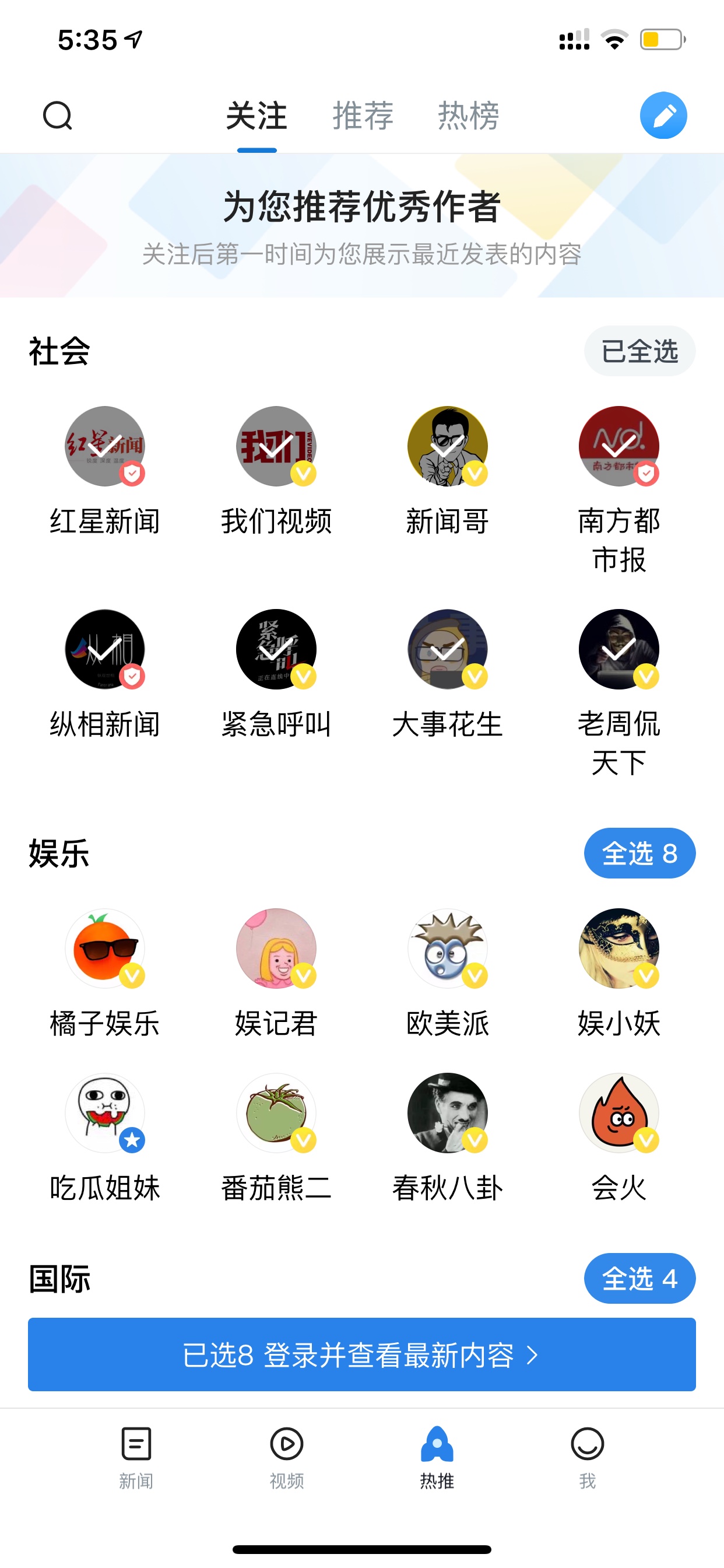Select all eight 娱乐 authors
The height and width of the screenshot is (1568, 724).
pyautogui.click(x=639, y=853)
